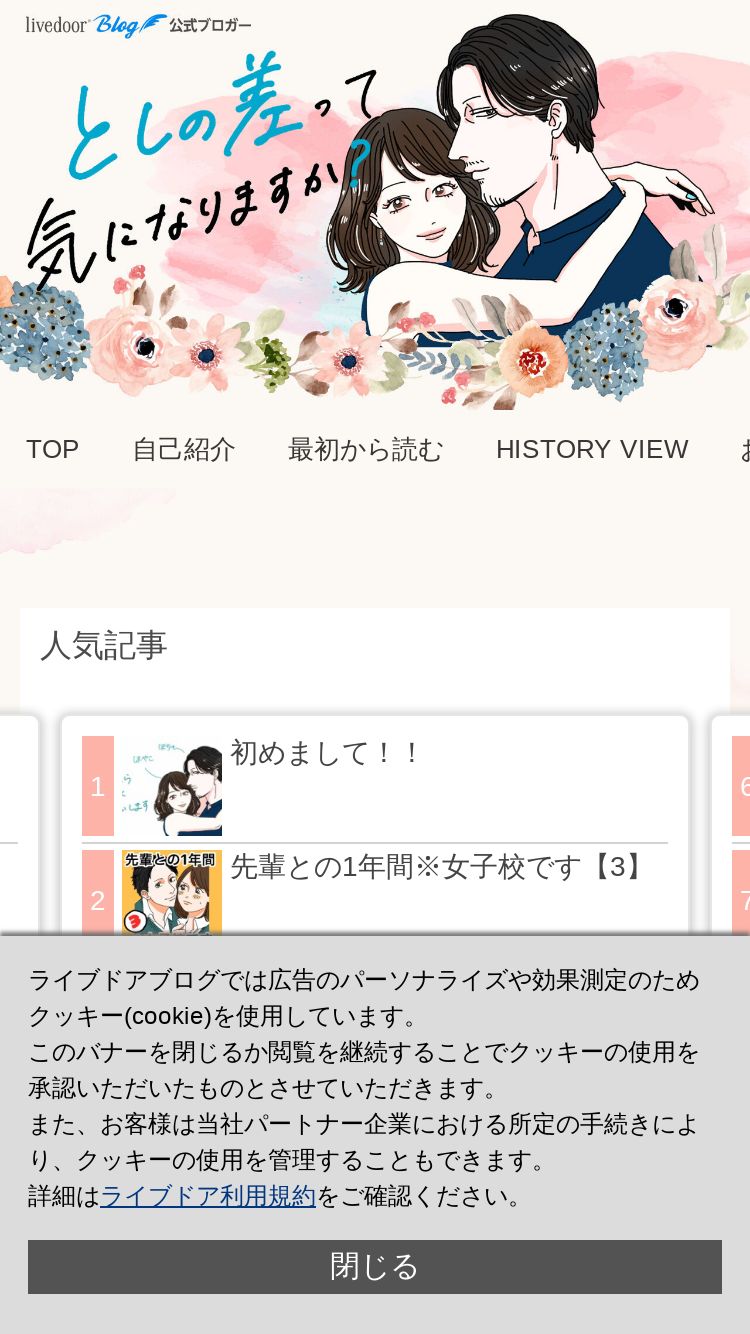Viewport: 750px width, 1334px height.
Task: Open HISTORY VIEW menu item
Action: (x=592, y=449)
